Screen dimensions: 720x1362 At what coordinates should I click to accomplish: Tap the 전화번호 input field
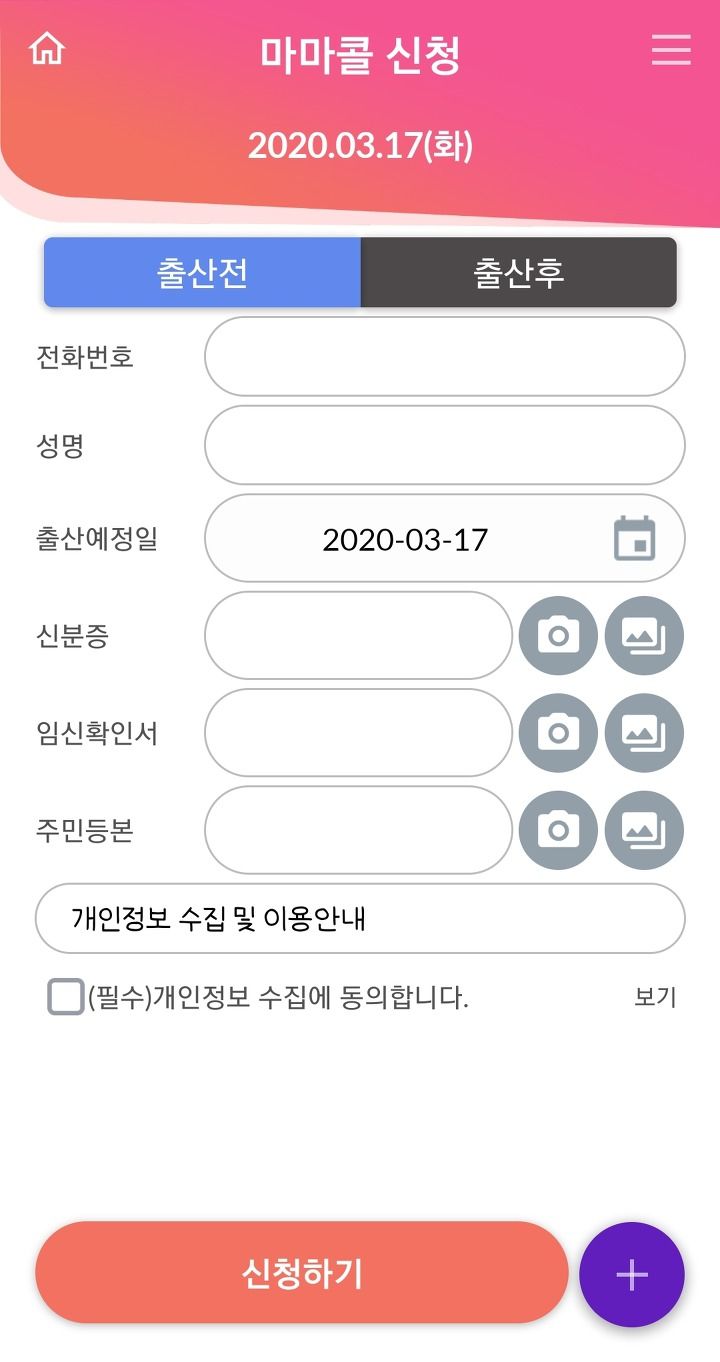coord(445,357)
